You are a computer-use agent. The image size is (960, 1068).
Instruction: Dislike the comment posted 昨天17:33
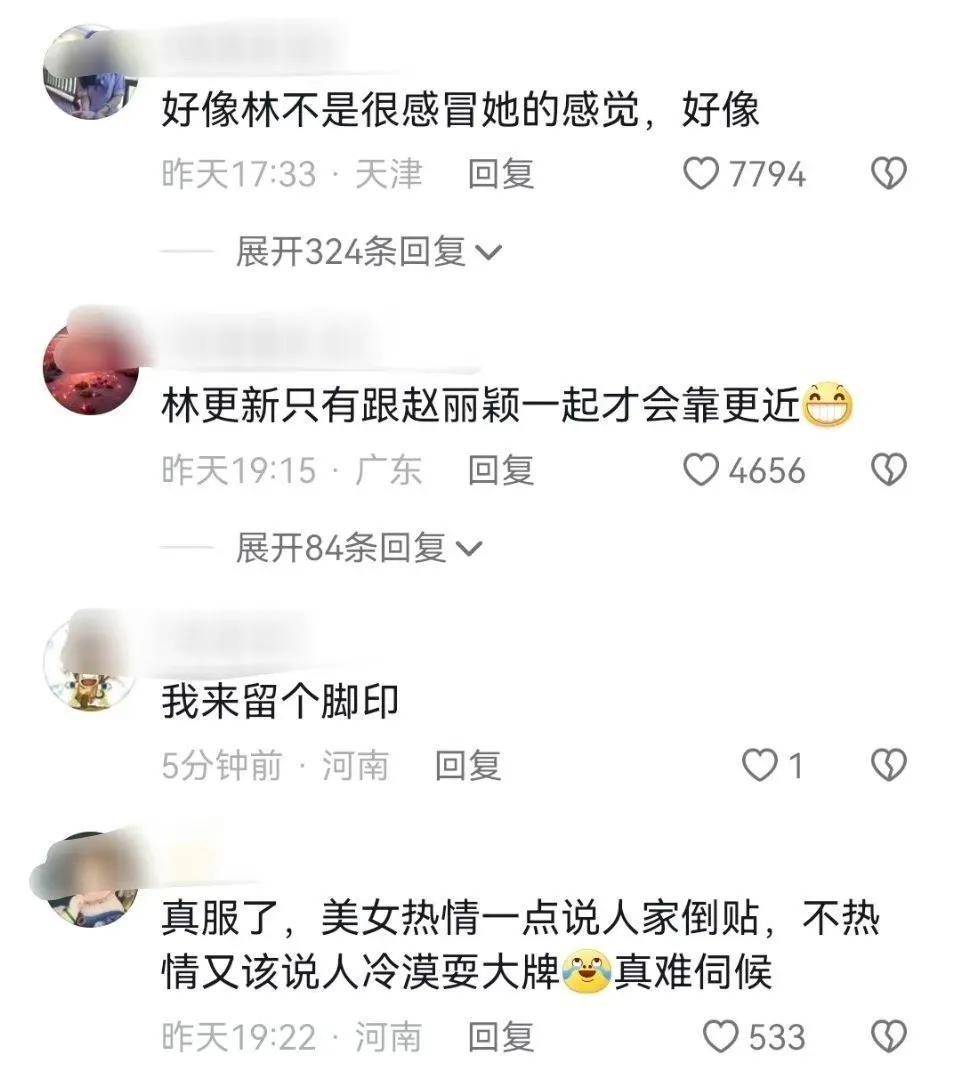click(888, 174)
